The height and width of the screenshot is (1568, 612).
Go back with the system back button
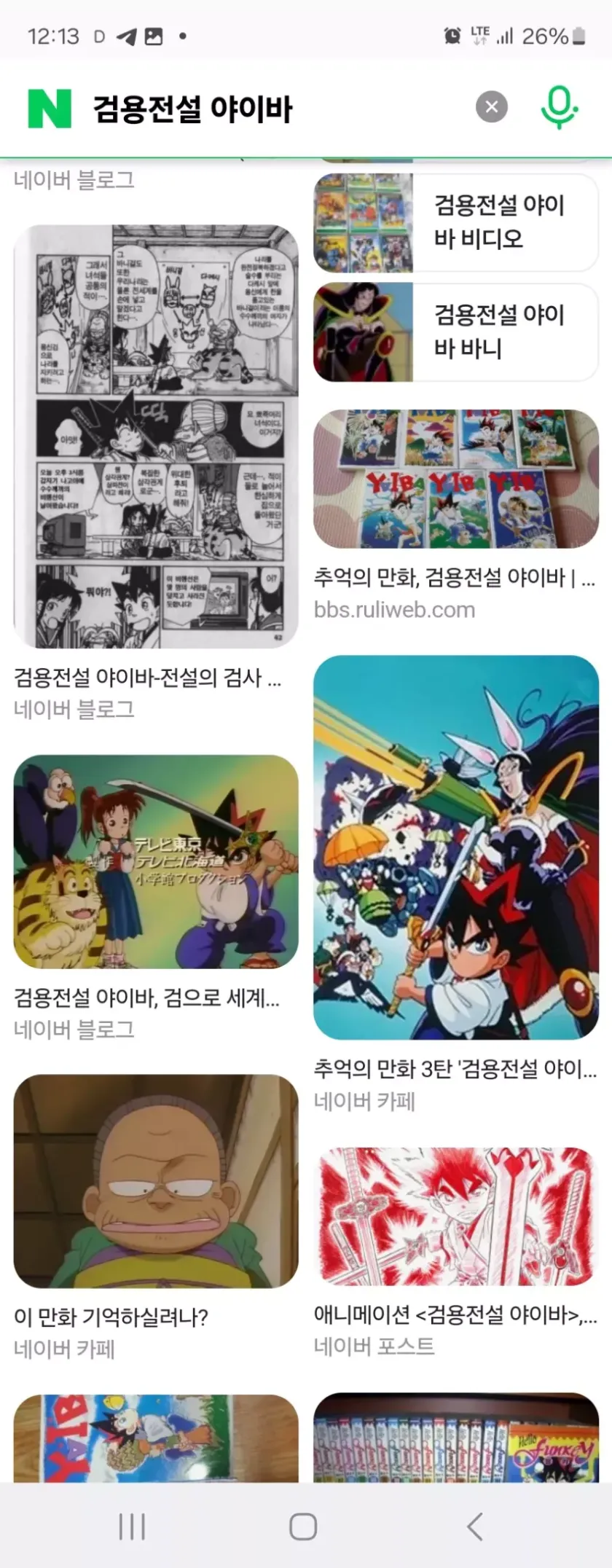pos(475,1526)
